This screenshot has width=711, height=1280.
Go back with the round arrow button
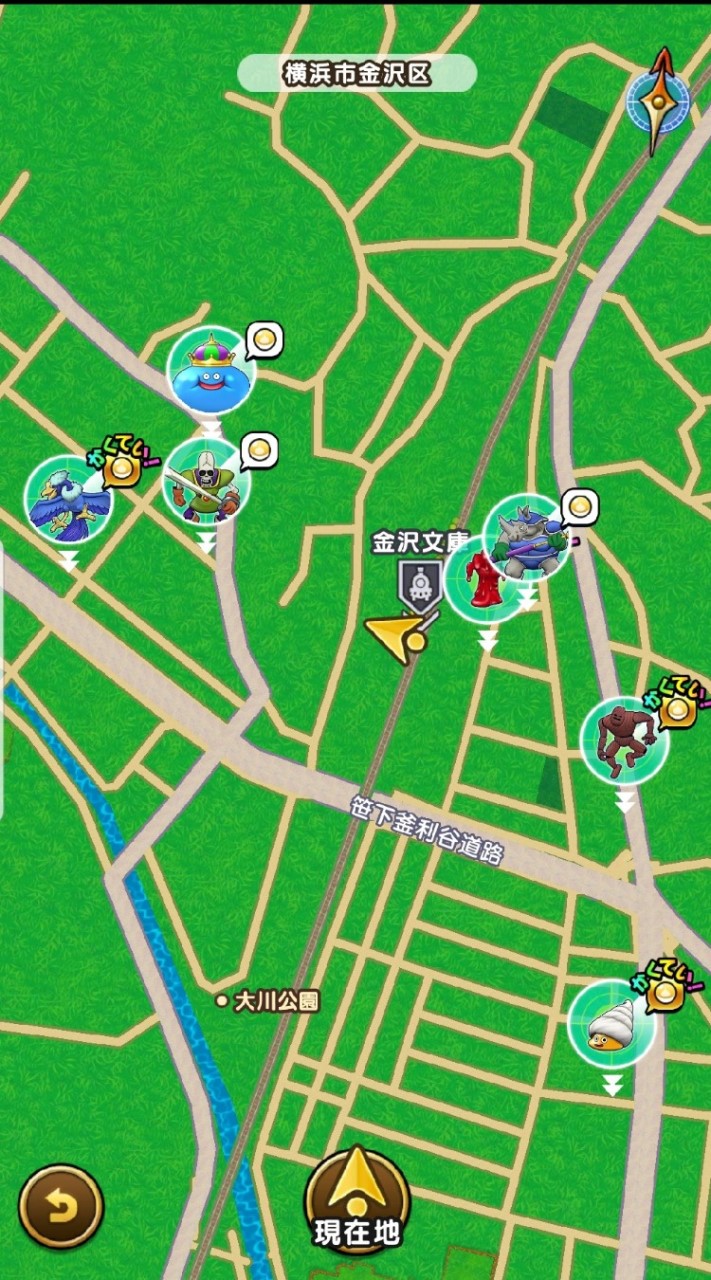click(x=61, y=1207)
